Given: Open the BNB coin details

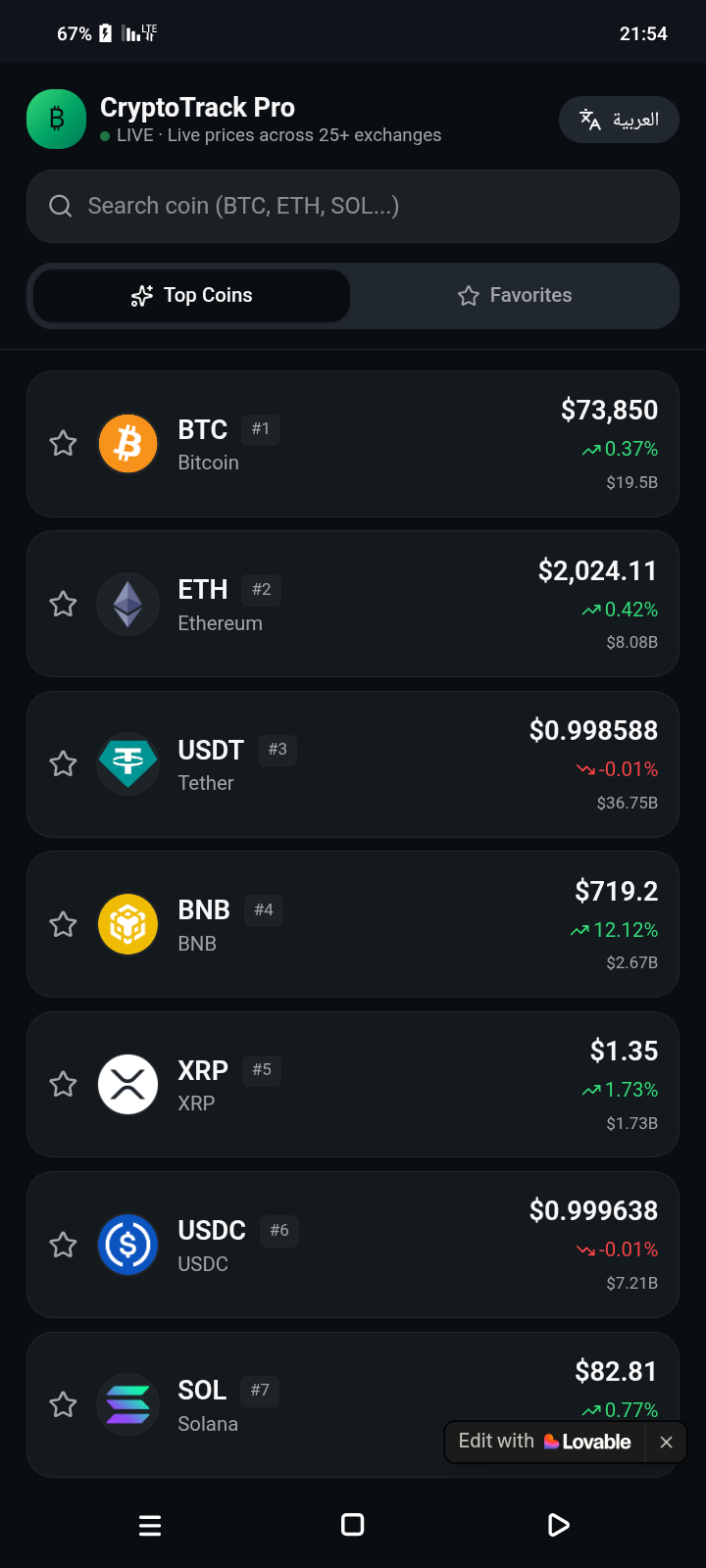Looking at the screenshot, I should [353, 924].
